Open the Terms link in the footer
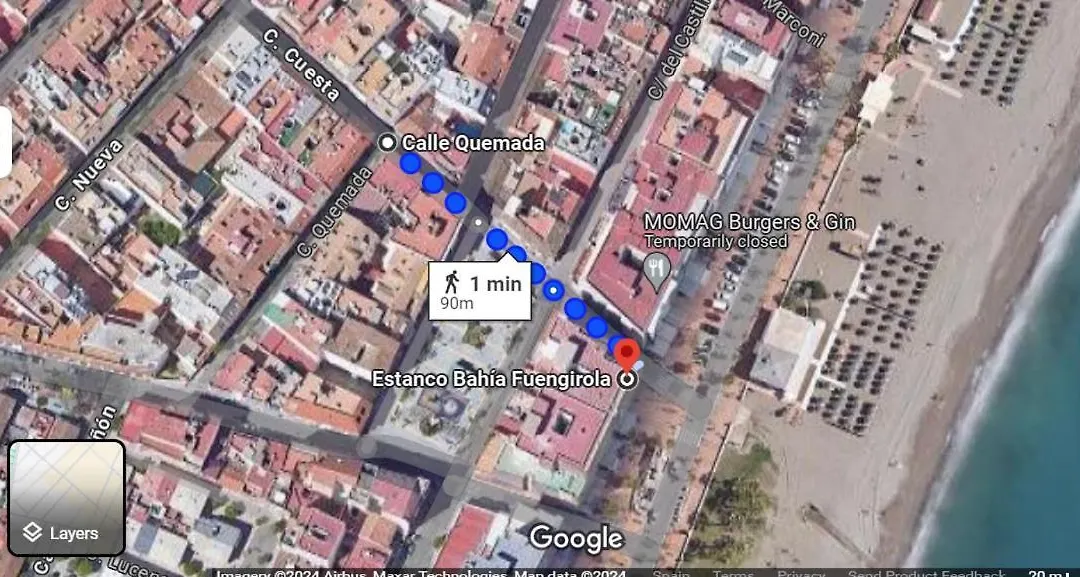The image size is (1080, 577). pyautogui.click(x=733, y=574)
